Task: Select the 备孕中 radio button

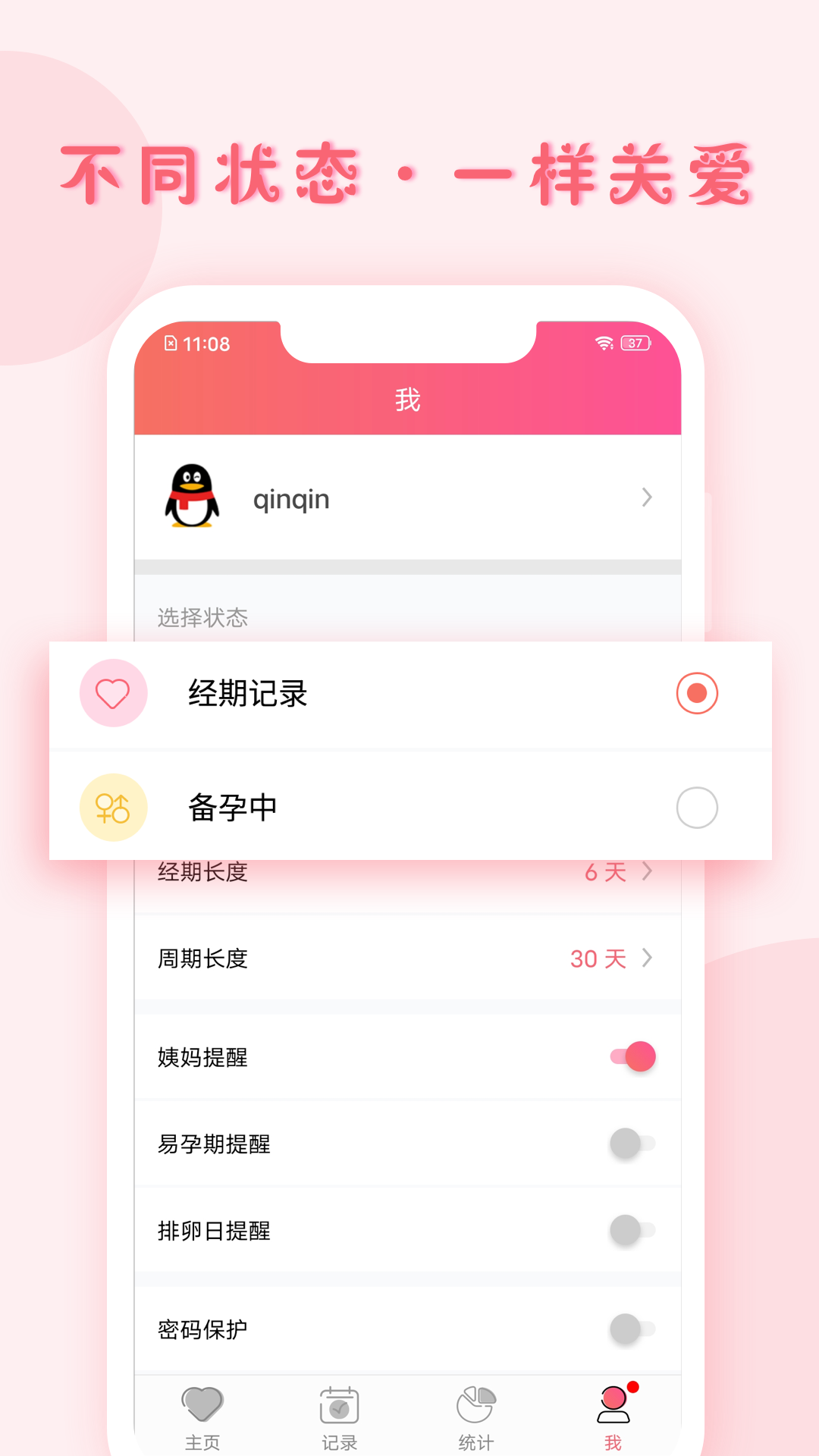Action: click(696, 808)
